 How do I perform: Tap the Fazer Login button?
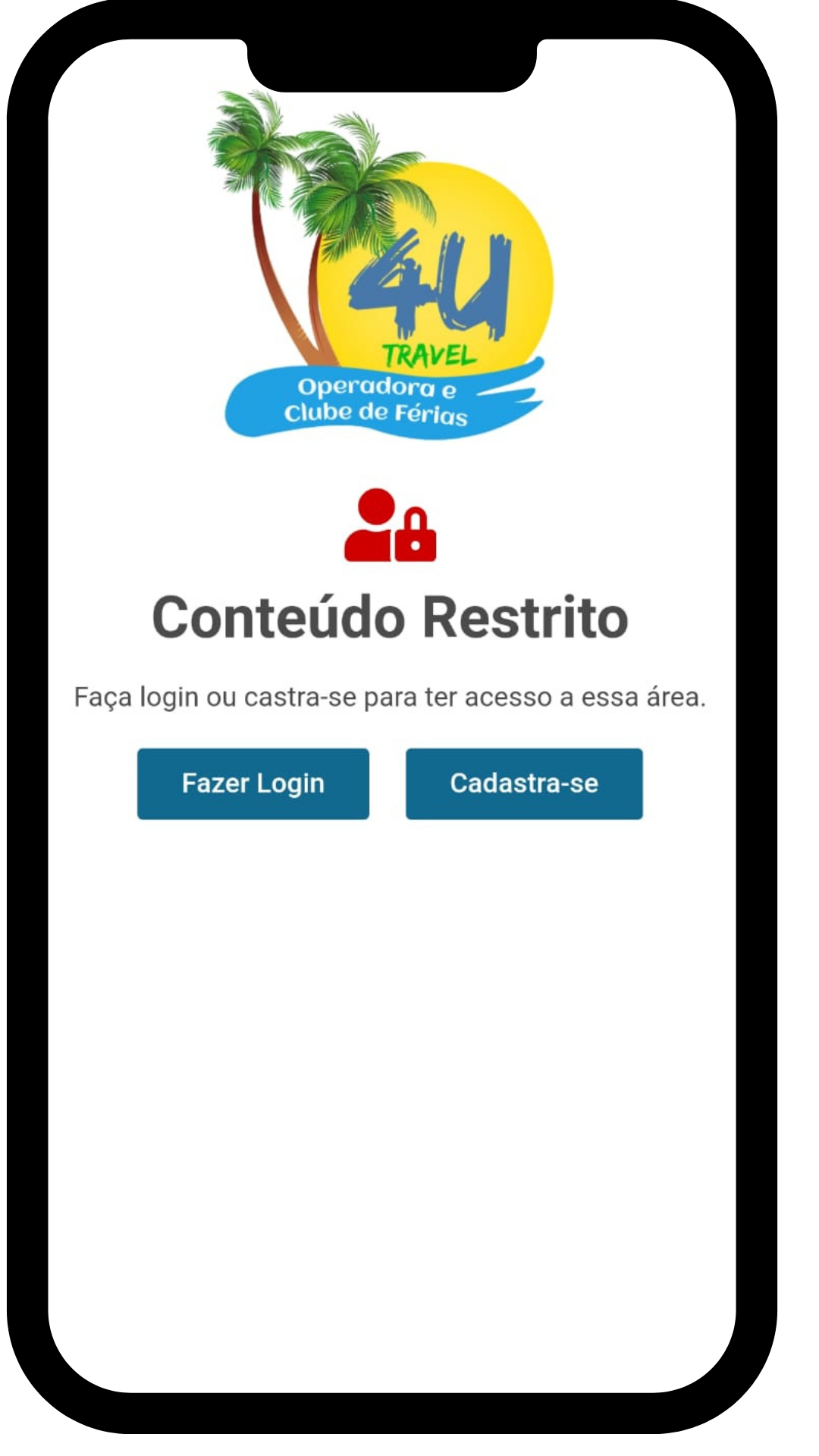coord(253,783)
